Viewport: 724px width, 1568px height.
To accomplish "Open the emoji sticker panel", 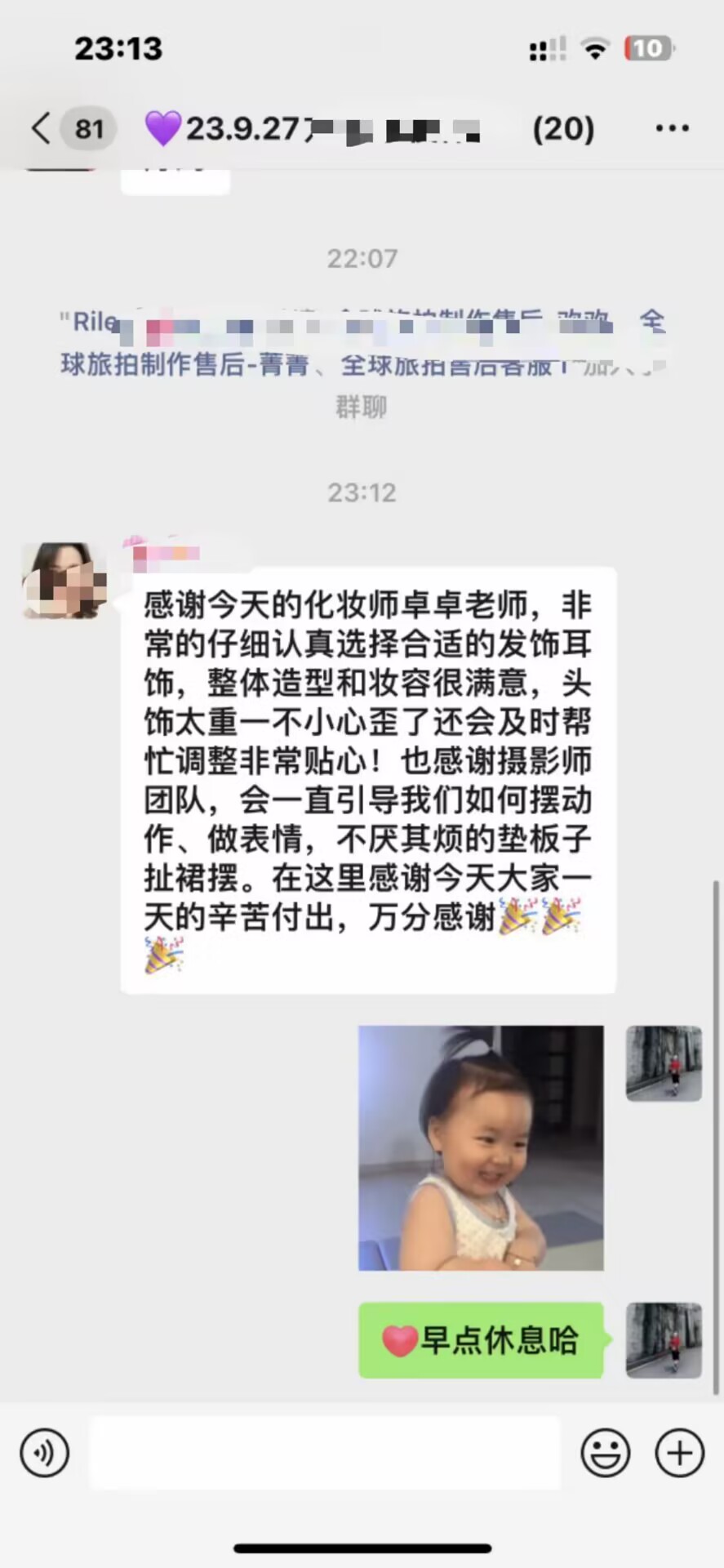I will 605,1453.
